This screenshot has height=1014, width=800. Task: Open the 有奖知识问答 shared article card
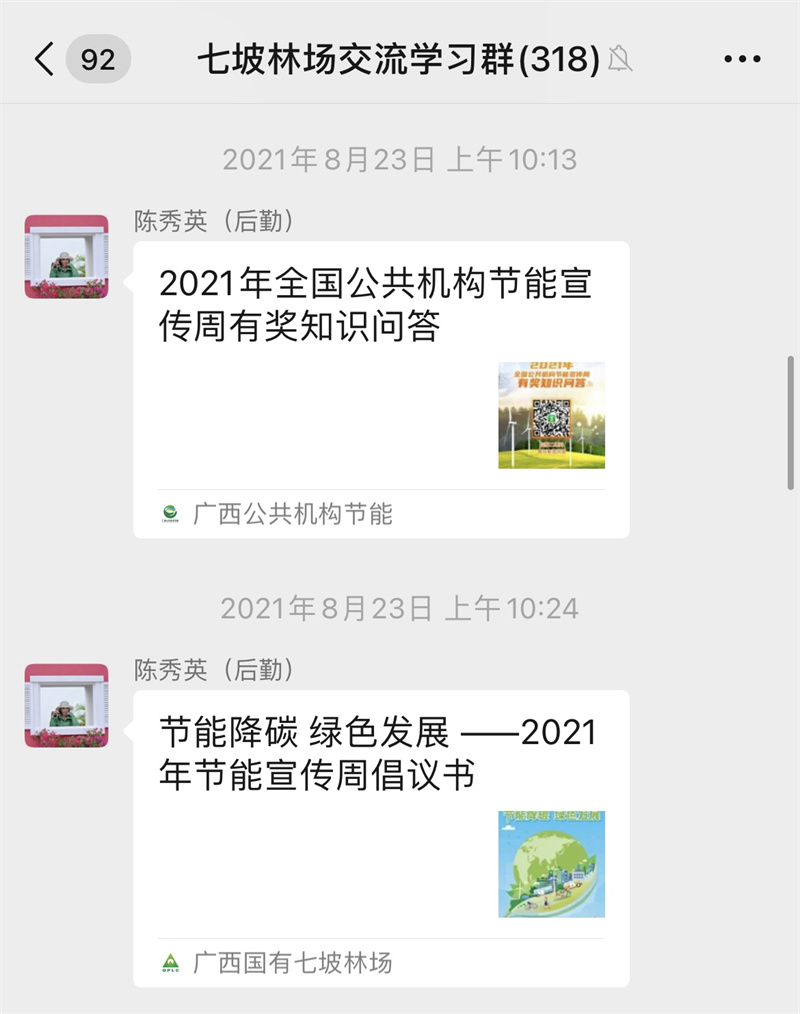381,389
